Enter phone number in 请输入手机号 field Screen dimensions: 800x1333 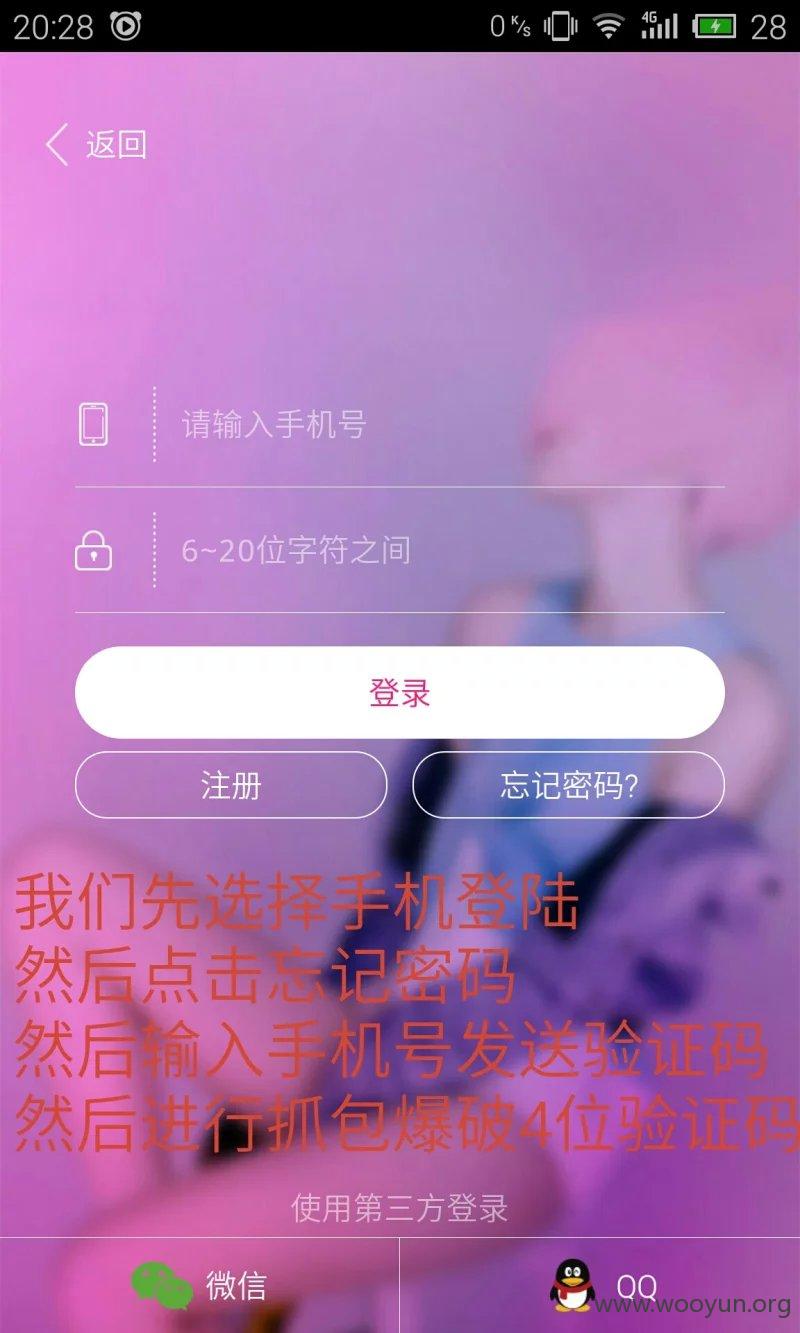(400, 425)
